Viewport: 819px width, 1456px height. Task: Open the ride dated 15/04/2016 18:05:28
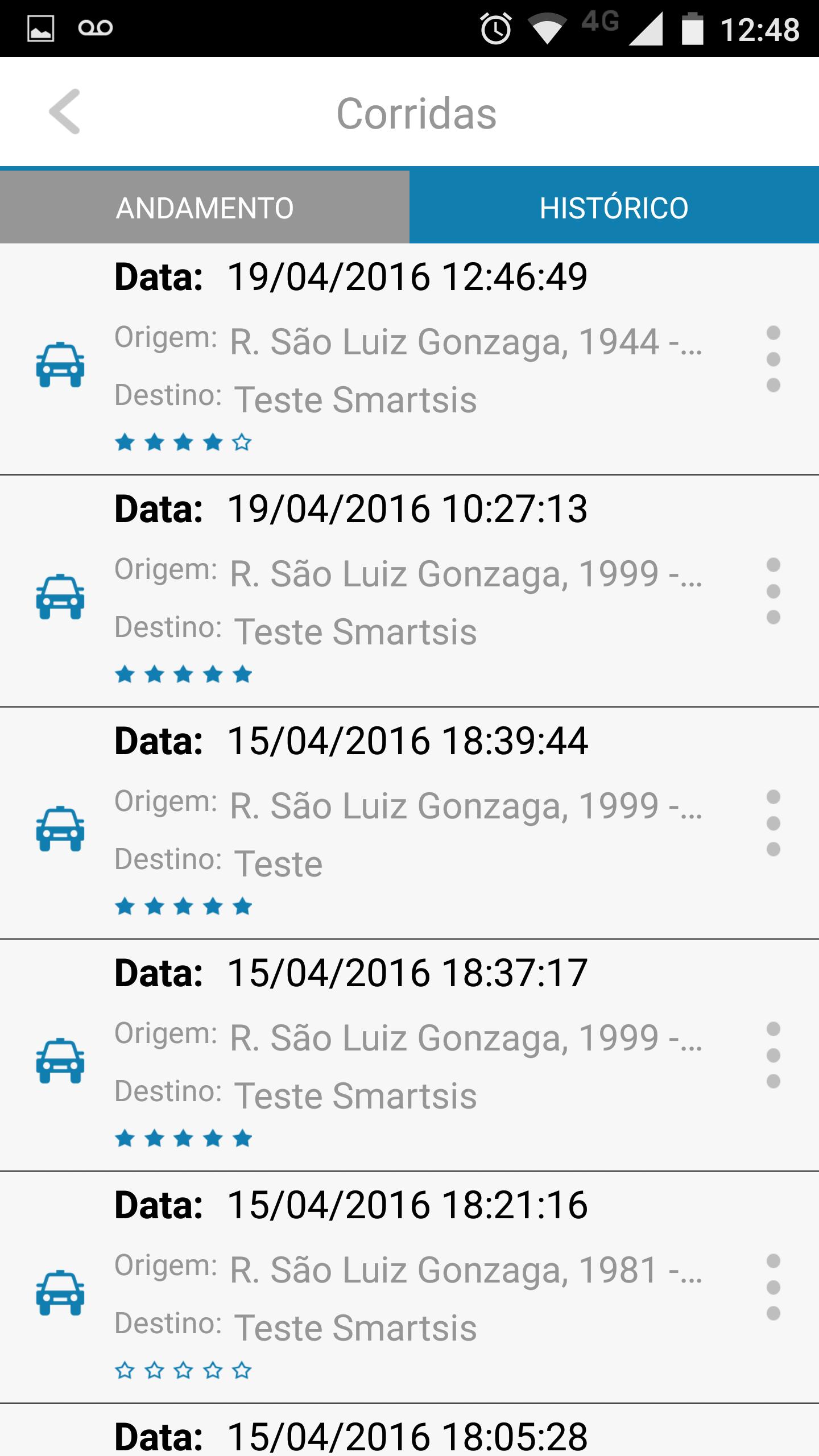pyautogui.click(x=409, y=1430)
